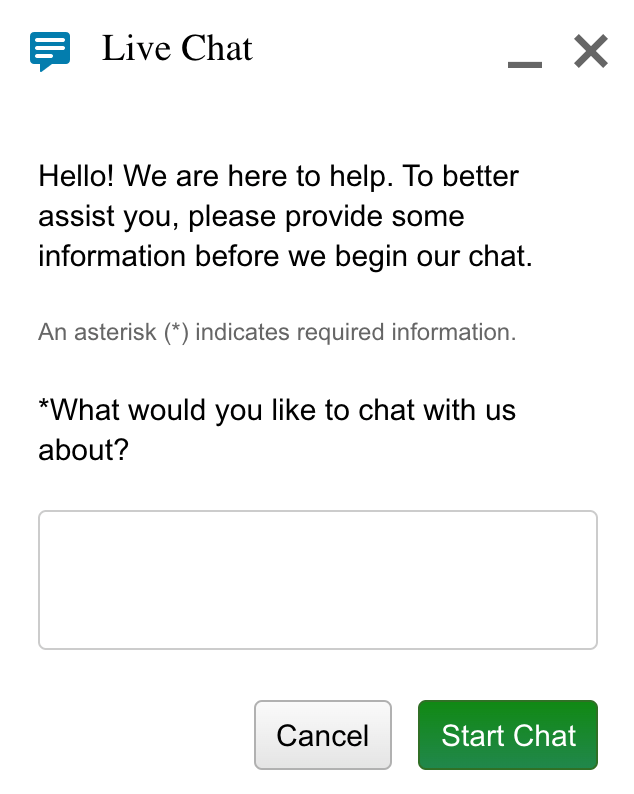634x794 pixels.
Task: Minimize the Live Chat window
Action: [525, 59]
